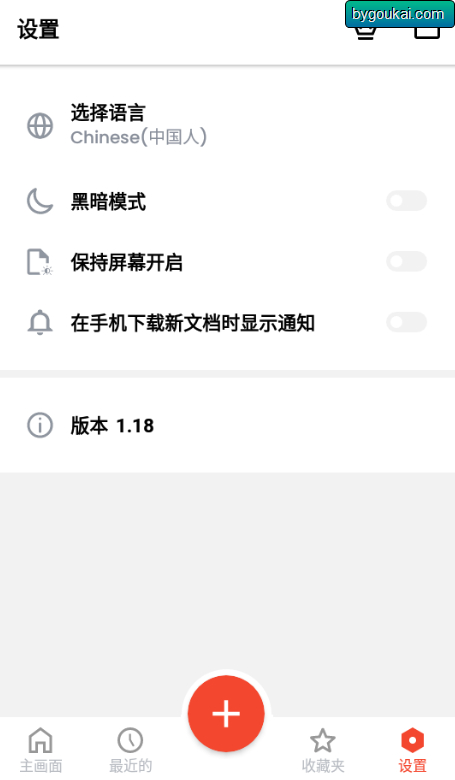This screenshot has height=780, width=455.
Task: Turn on 在手机下载新文档时显示通知 notifications
Action: click(406, 322)
